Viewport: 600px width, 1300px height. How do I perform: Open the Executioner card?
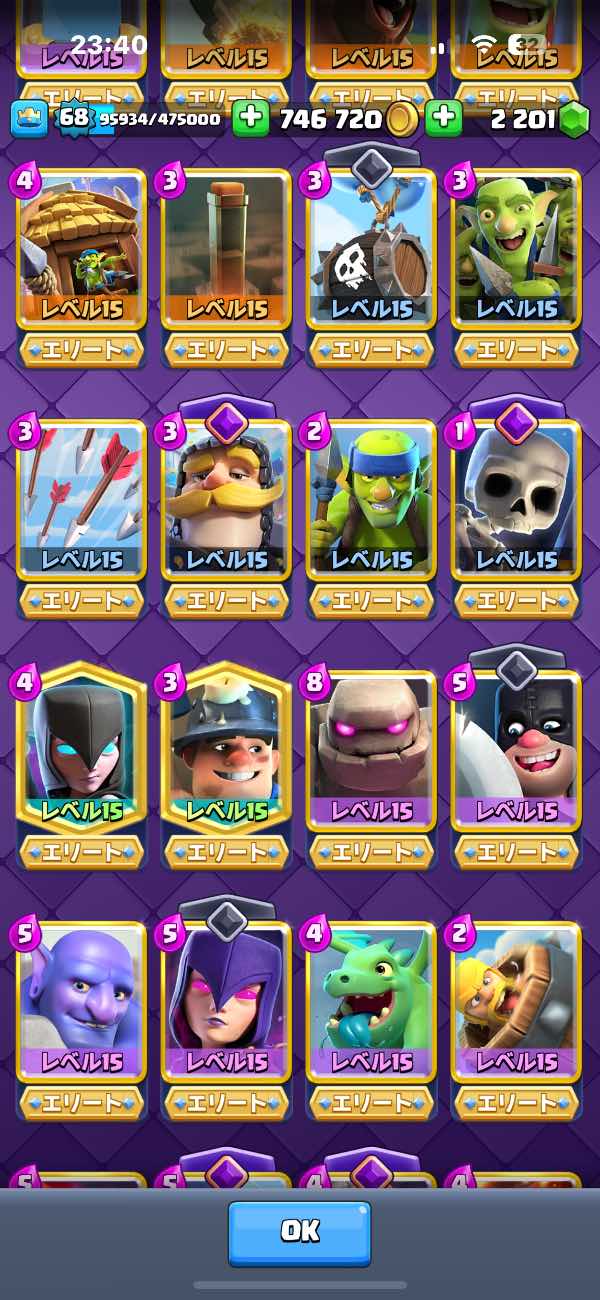point(516,752)
